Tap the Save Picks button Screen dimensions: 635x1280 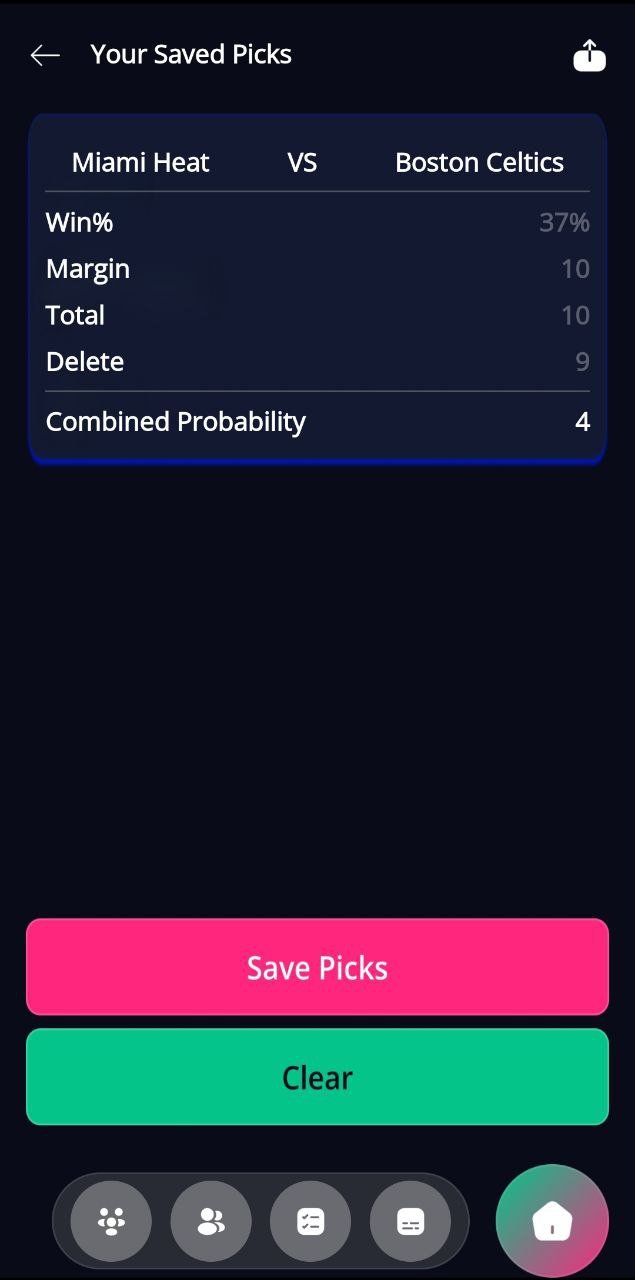317,967
